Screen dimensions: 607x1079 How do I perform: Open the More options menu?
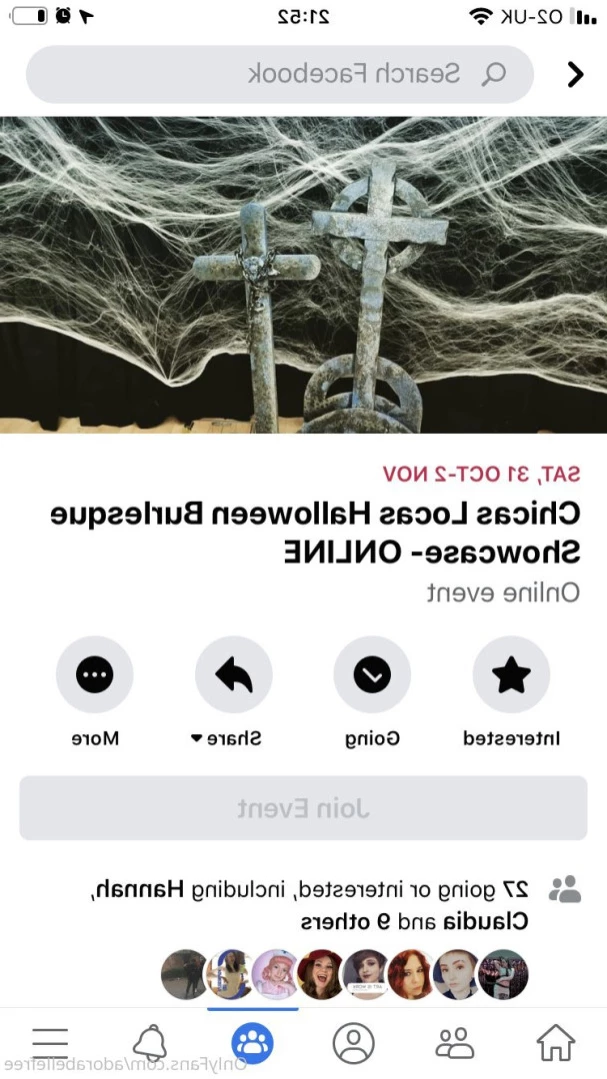click(x=95, y=675)
